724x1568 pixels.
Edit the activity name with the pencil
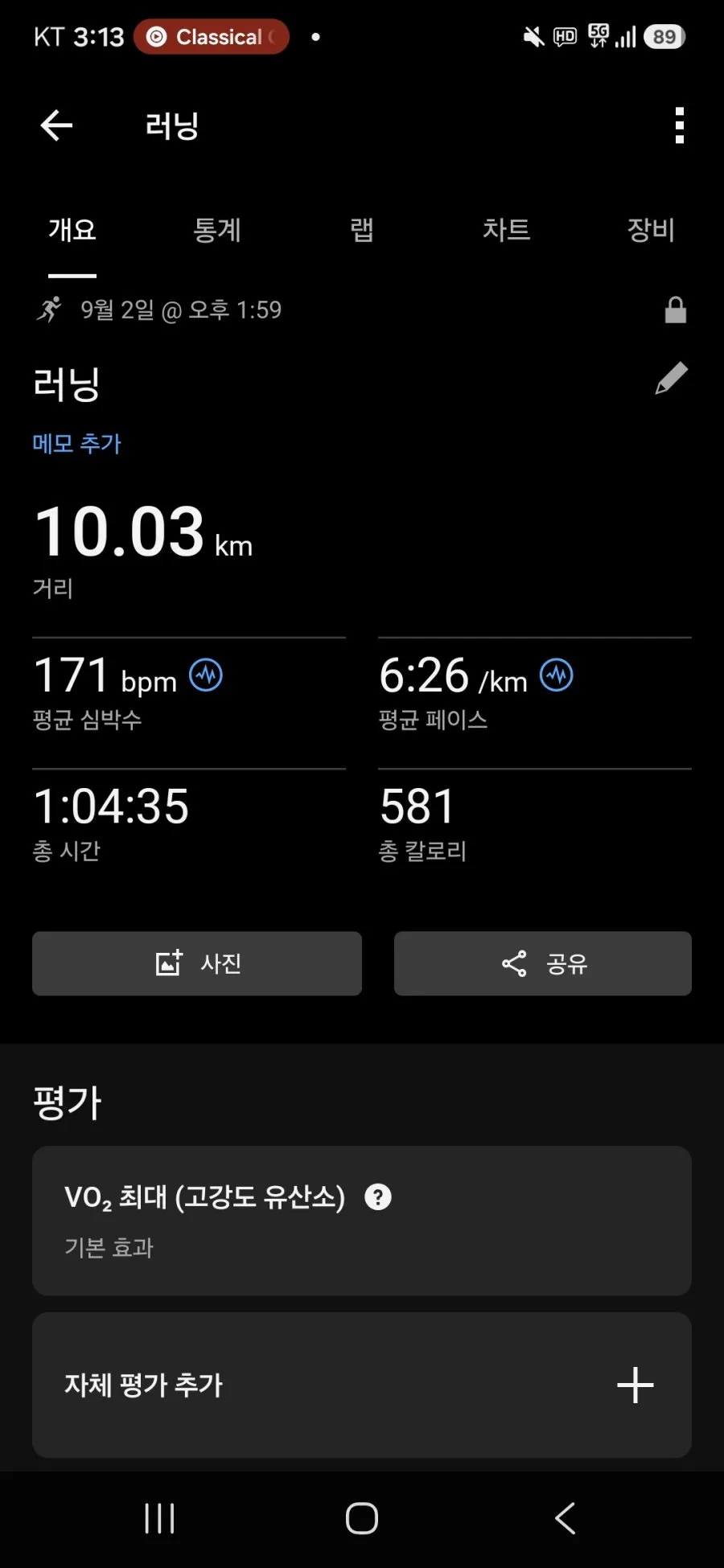(672, 378)
